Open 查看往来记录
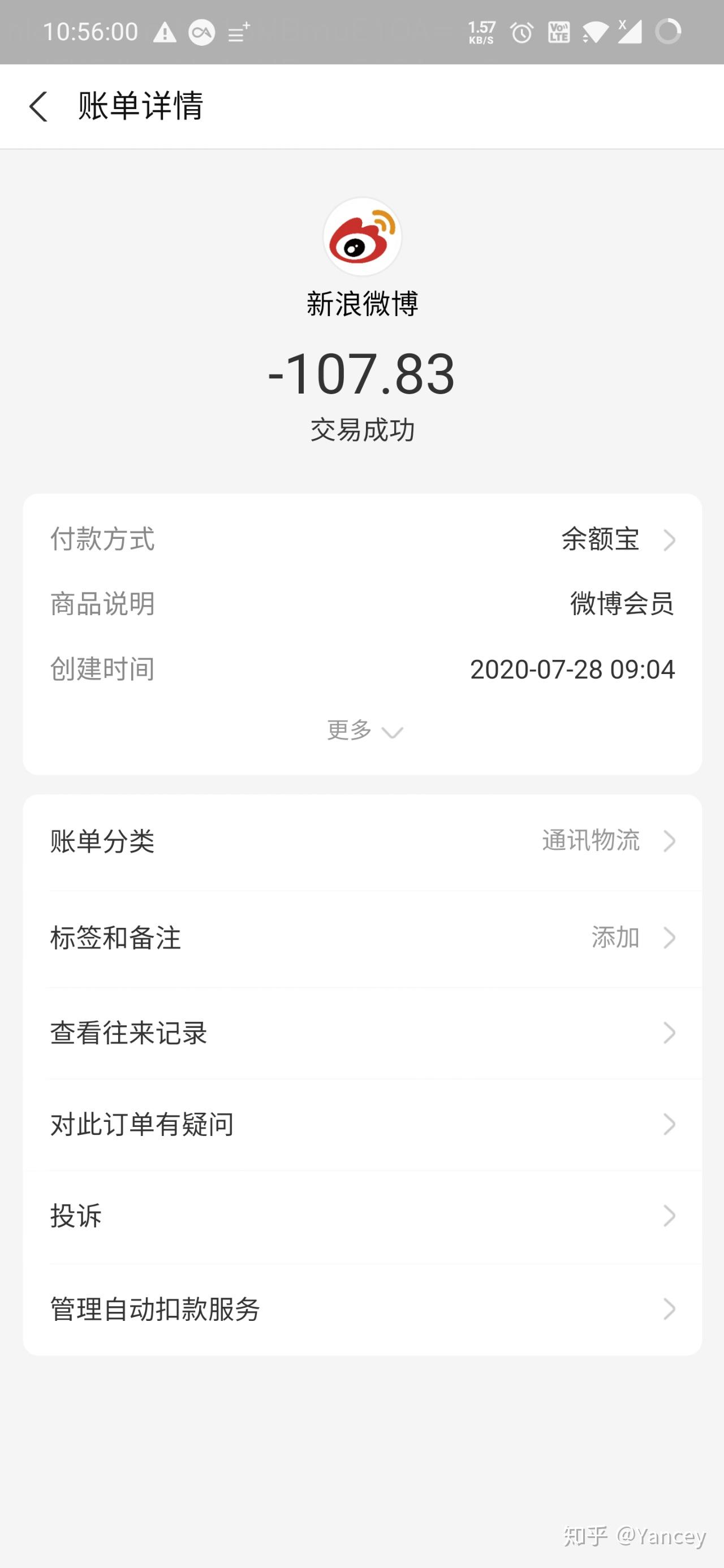This screenshot has height=1568, width=724. pyautogui.click(x=363, y=1033)
